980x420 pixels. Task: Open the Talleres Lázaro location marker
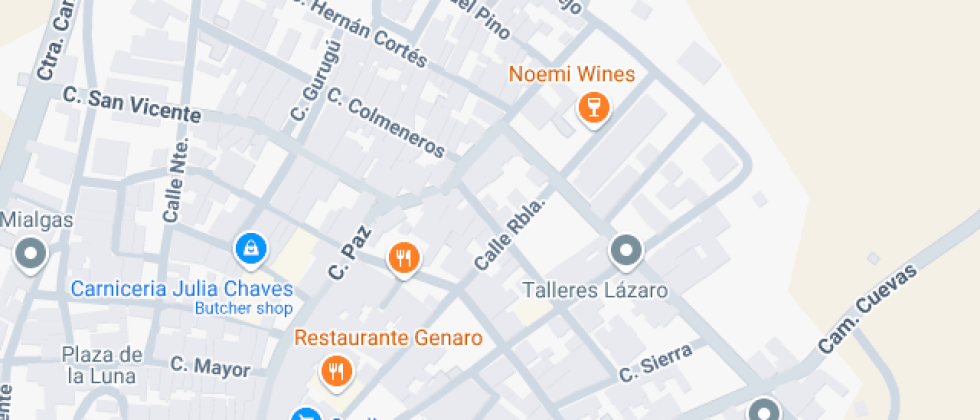pos(625,250)
